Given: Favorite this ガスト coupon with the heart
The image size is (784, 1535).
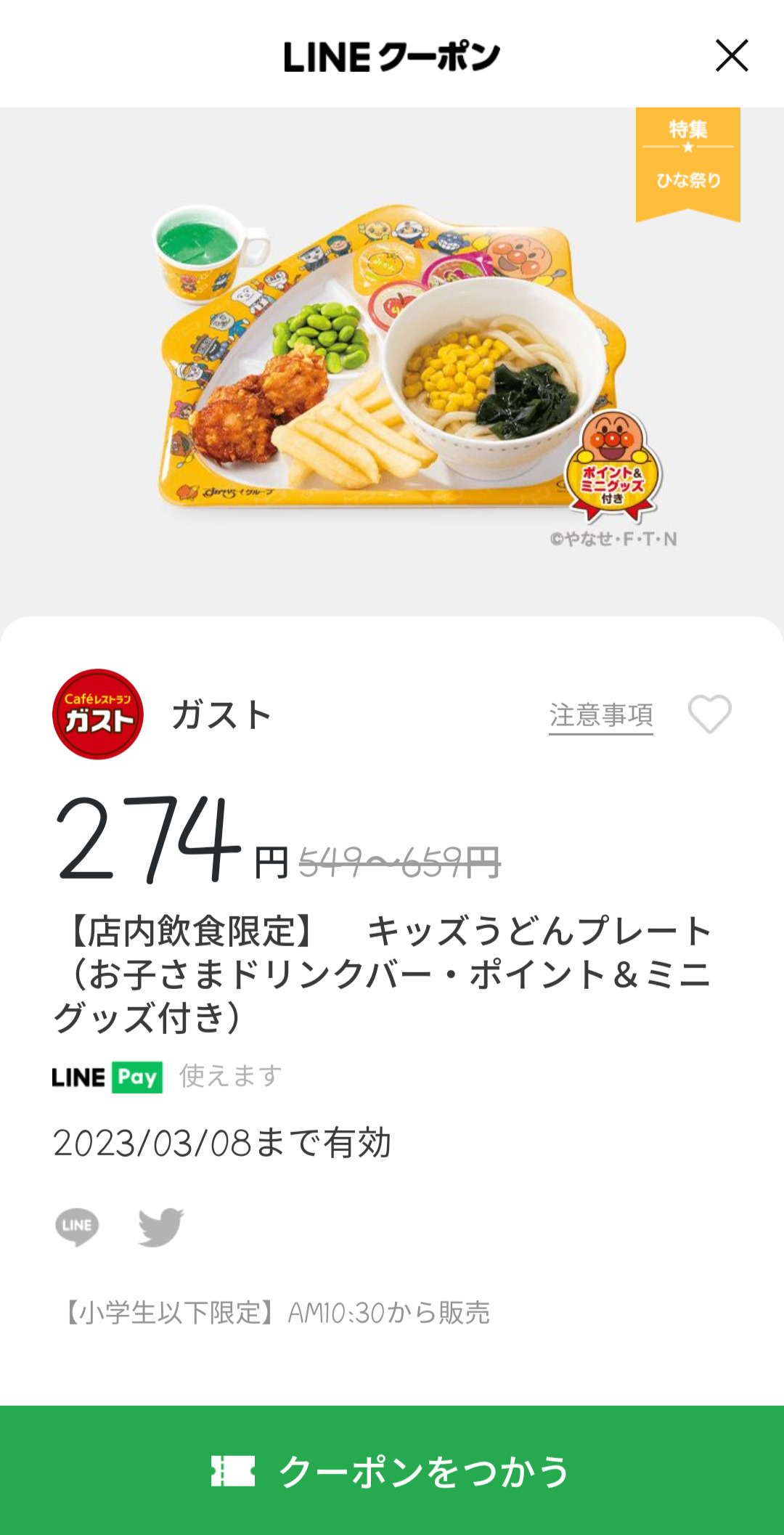Looking at the screenshot, I should 709,714.
